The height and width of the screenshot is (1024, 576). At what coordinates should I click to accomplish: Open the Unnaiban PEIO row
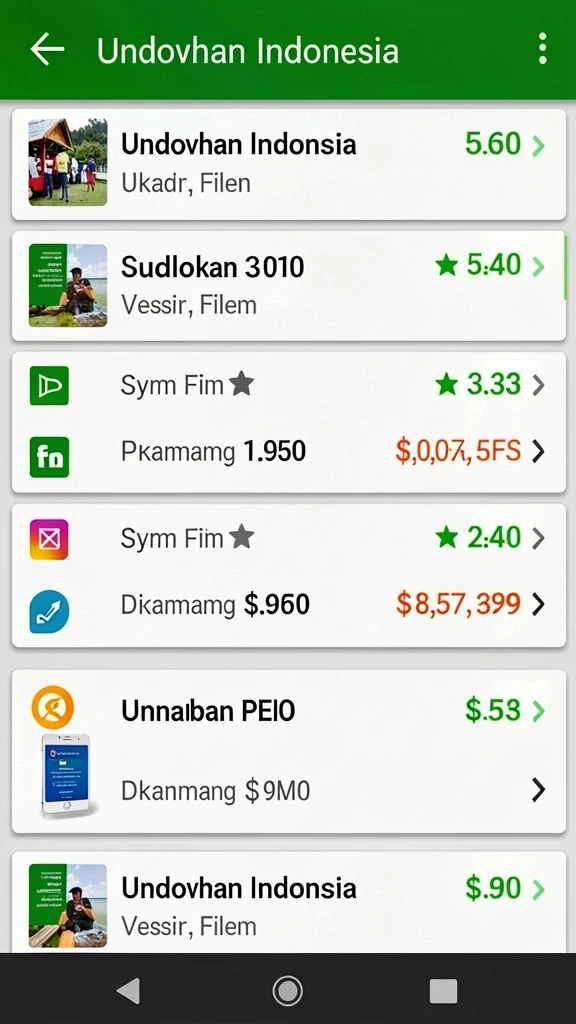pyautogui.click(x=289, y=710)
